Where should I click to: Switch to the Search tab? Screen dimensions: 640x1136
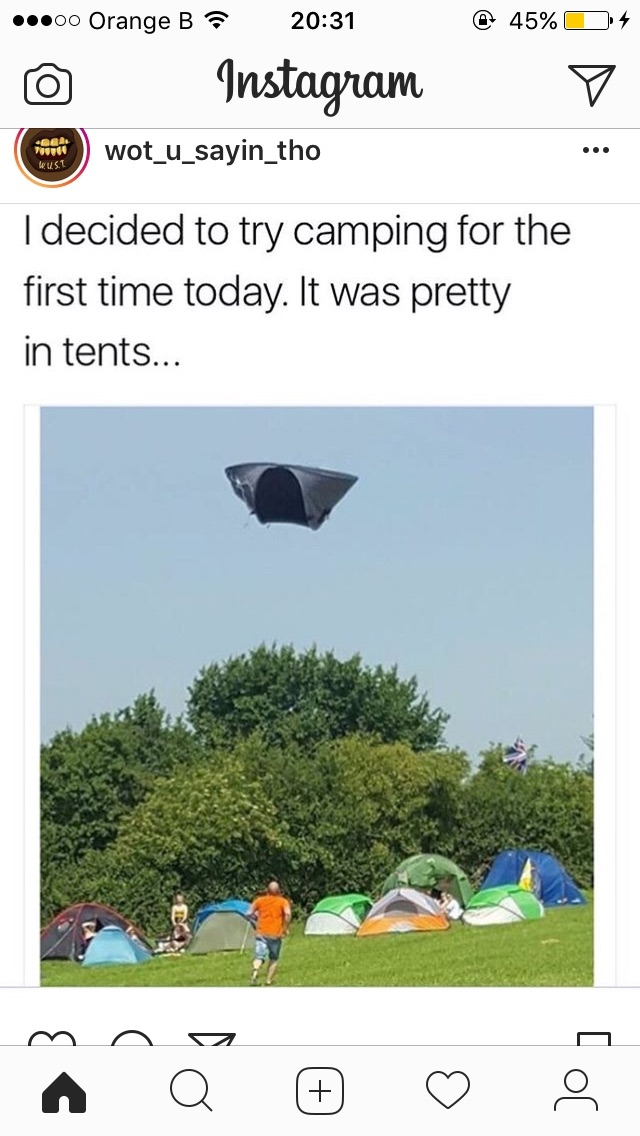click(x=191, y=1090)
